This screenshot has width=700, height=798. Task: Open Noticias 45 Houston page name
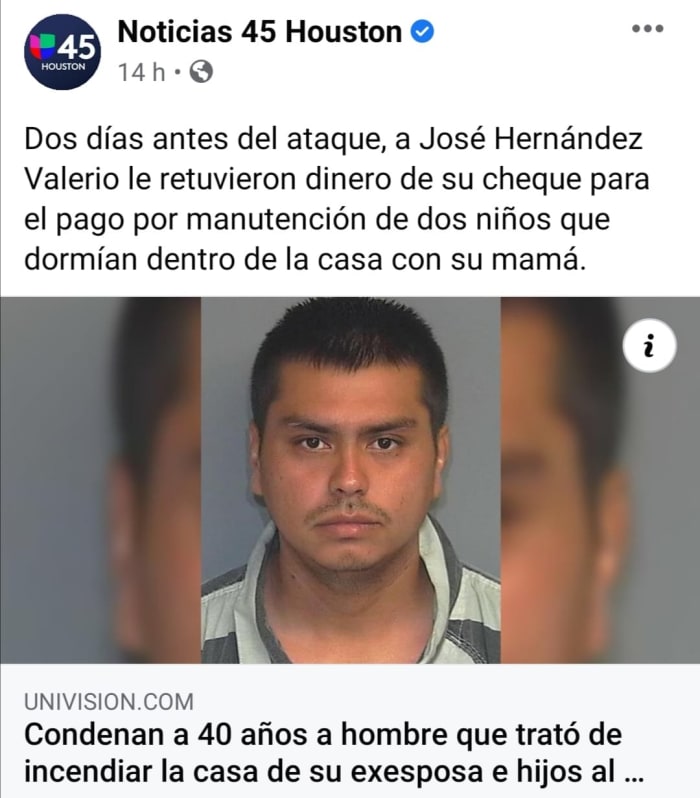point(260,32)
